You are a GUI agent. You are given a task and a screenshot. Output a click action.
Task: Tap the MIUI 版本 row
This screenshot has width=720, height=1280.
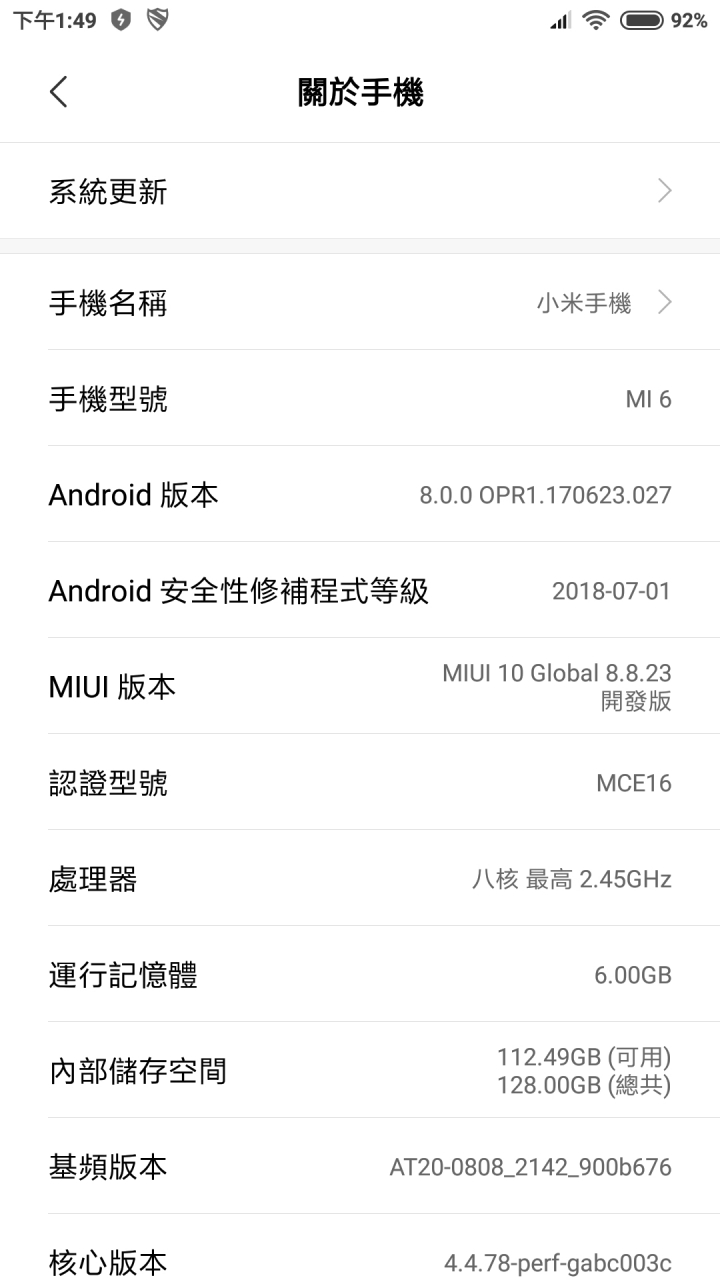[x=360, y=686]
